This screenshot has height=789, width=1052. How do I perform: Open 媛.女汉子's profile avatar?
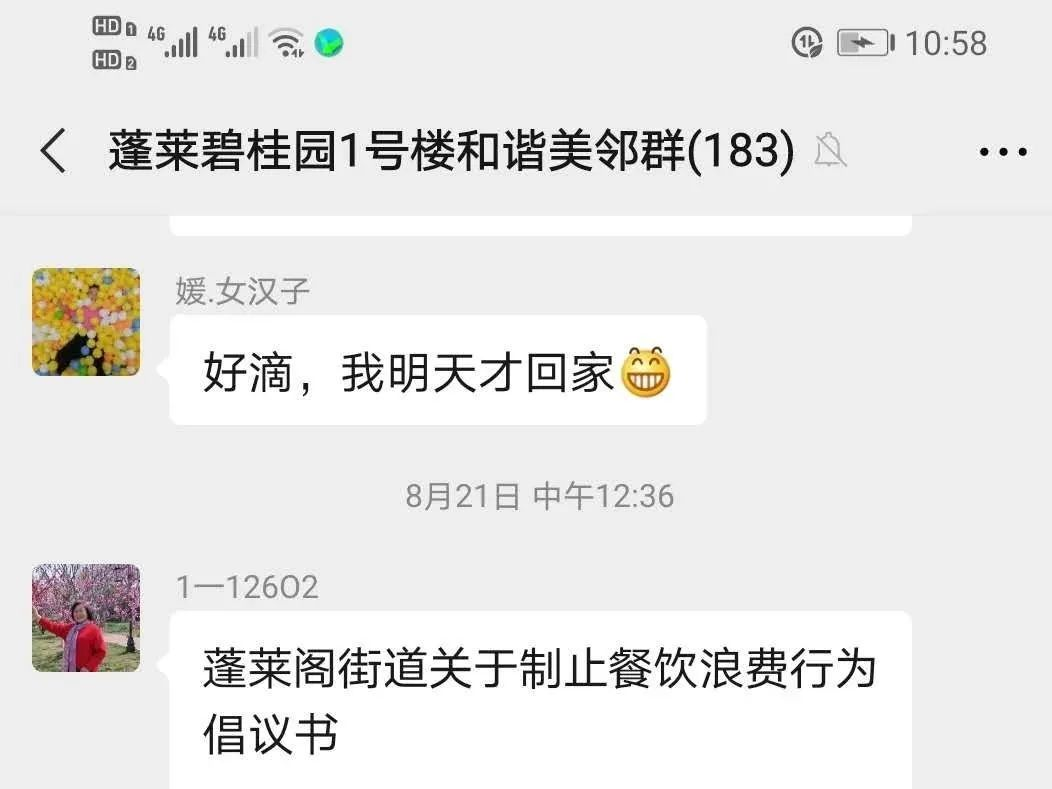point(86,322)
